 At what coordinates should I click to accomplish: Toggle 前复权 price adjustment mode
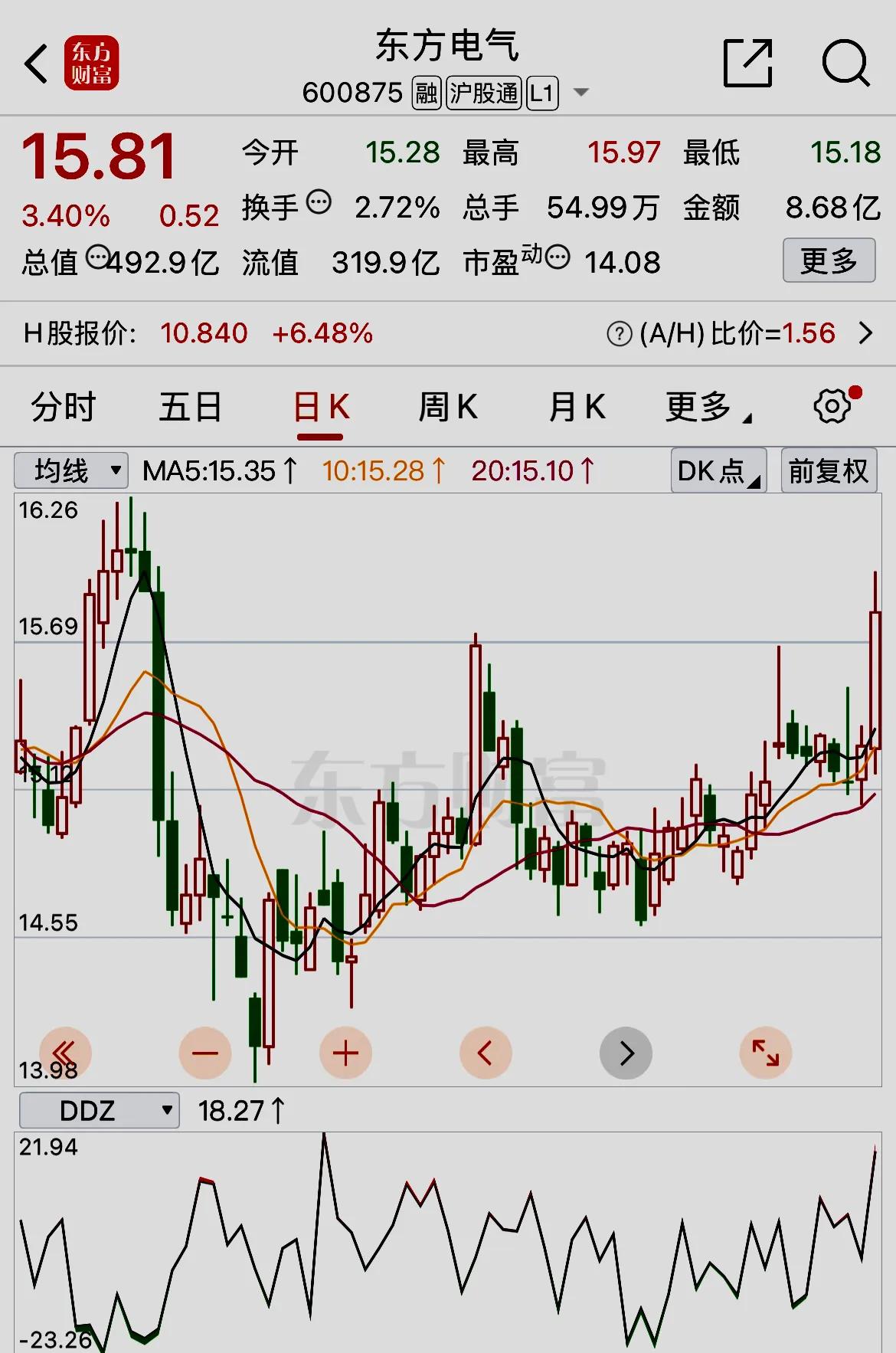(828, 470)
